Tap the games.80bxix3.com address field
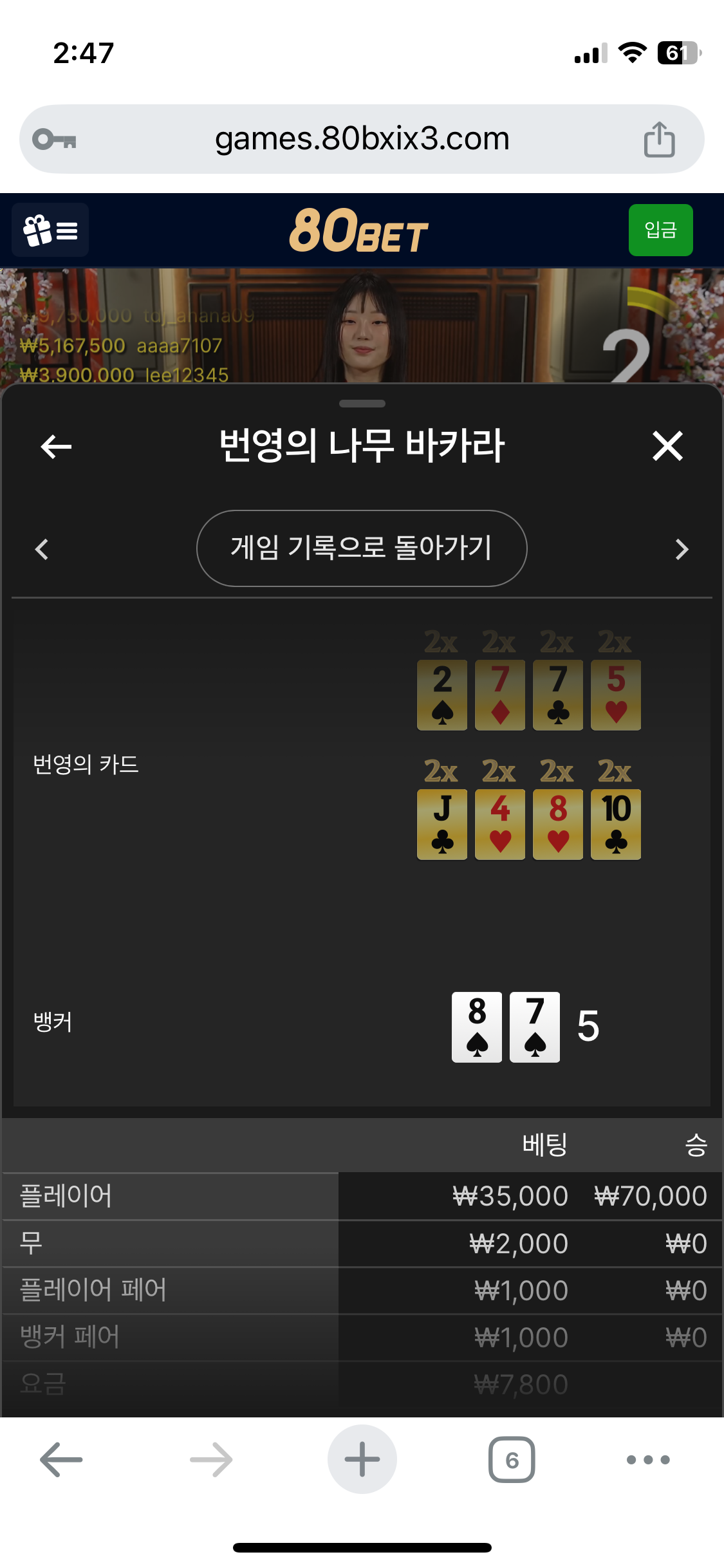Screen dimensions: 724x1568 click(x=362, y=139)
